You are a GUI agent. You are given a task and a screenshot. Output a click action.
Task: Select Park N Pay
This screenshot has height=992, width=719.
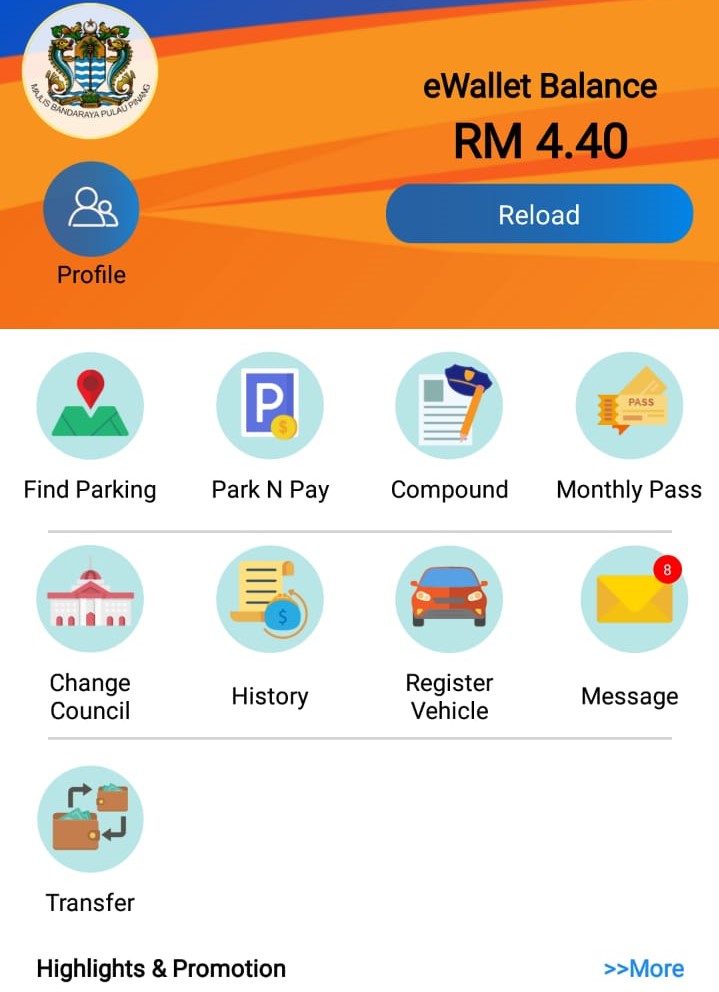coord(270,406)
